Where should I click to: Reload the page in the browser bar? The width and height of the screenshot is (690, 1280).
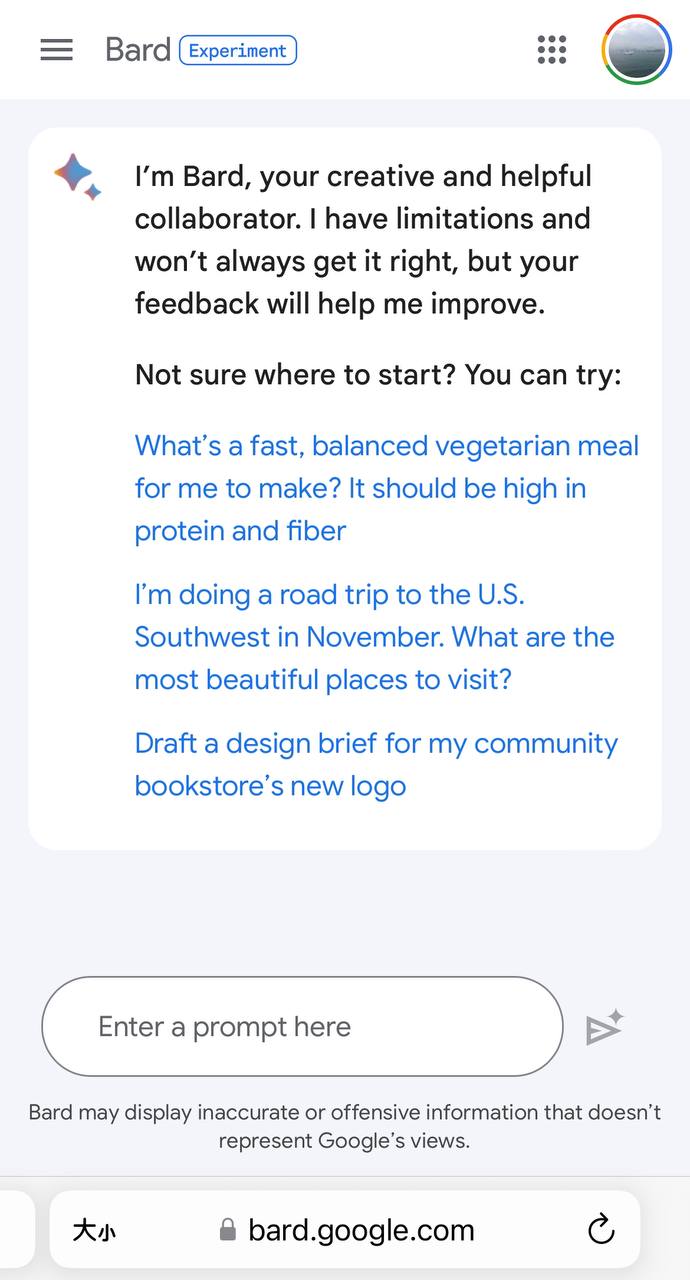coord(601,1230)
